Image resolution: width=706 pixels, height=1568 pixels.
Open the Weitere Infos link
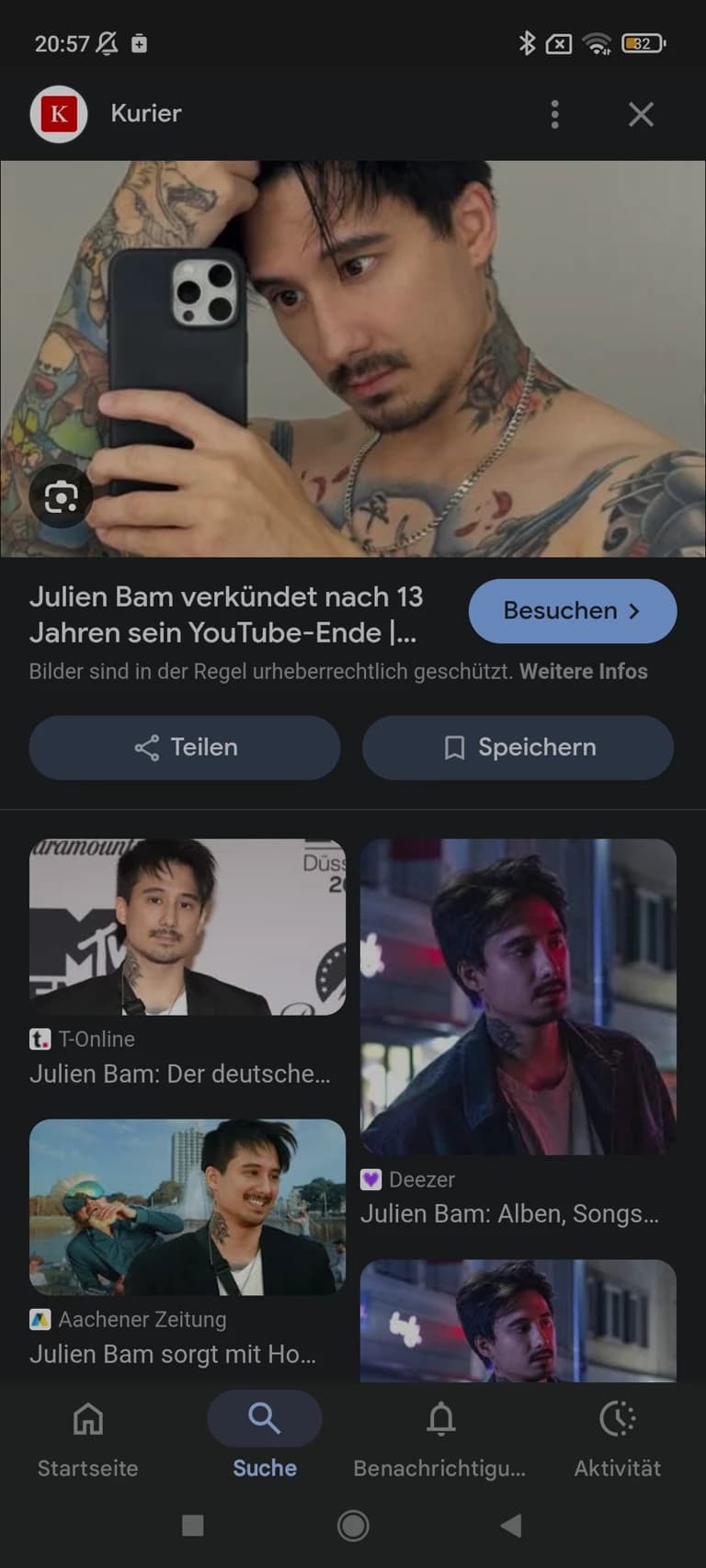584,671
